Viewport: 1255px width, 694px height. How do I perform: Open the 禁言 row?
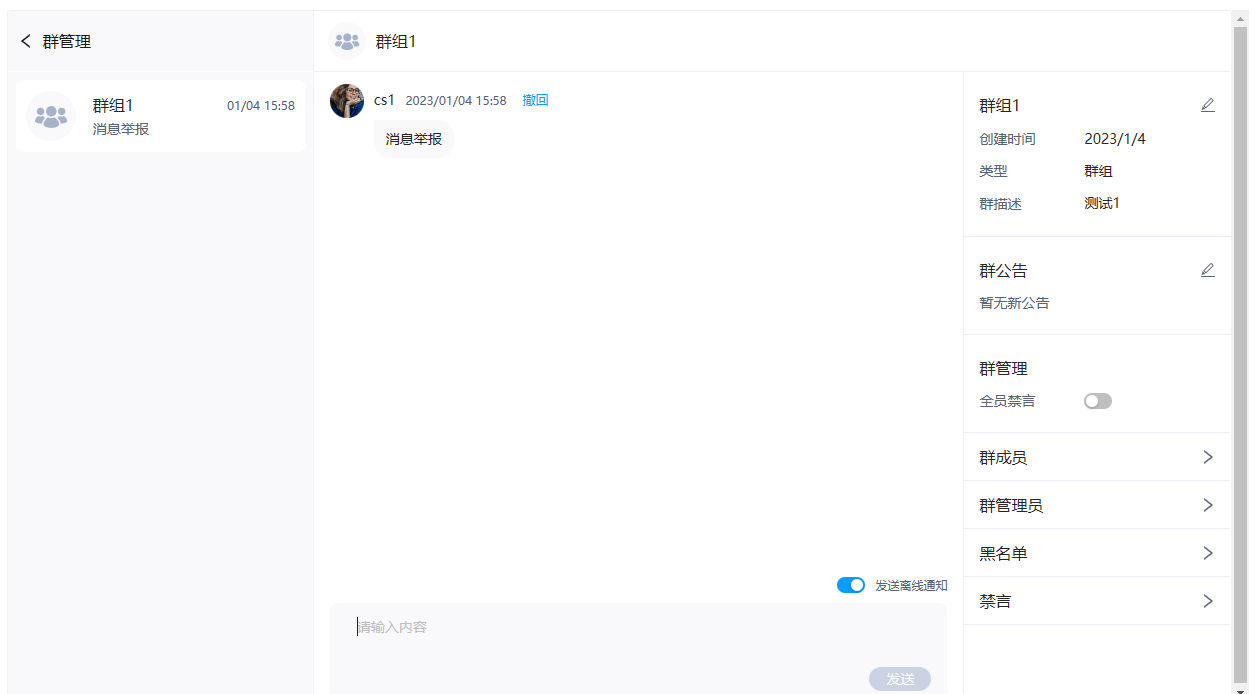click(1097, 601)
